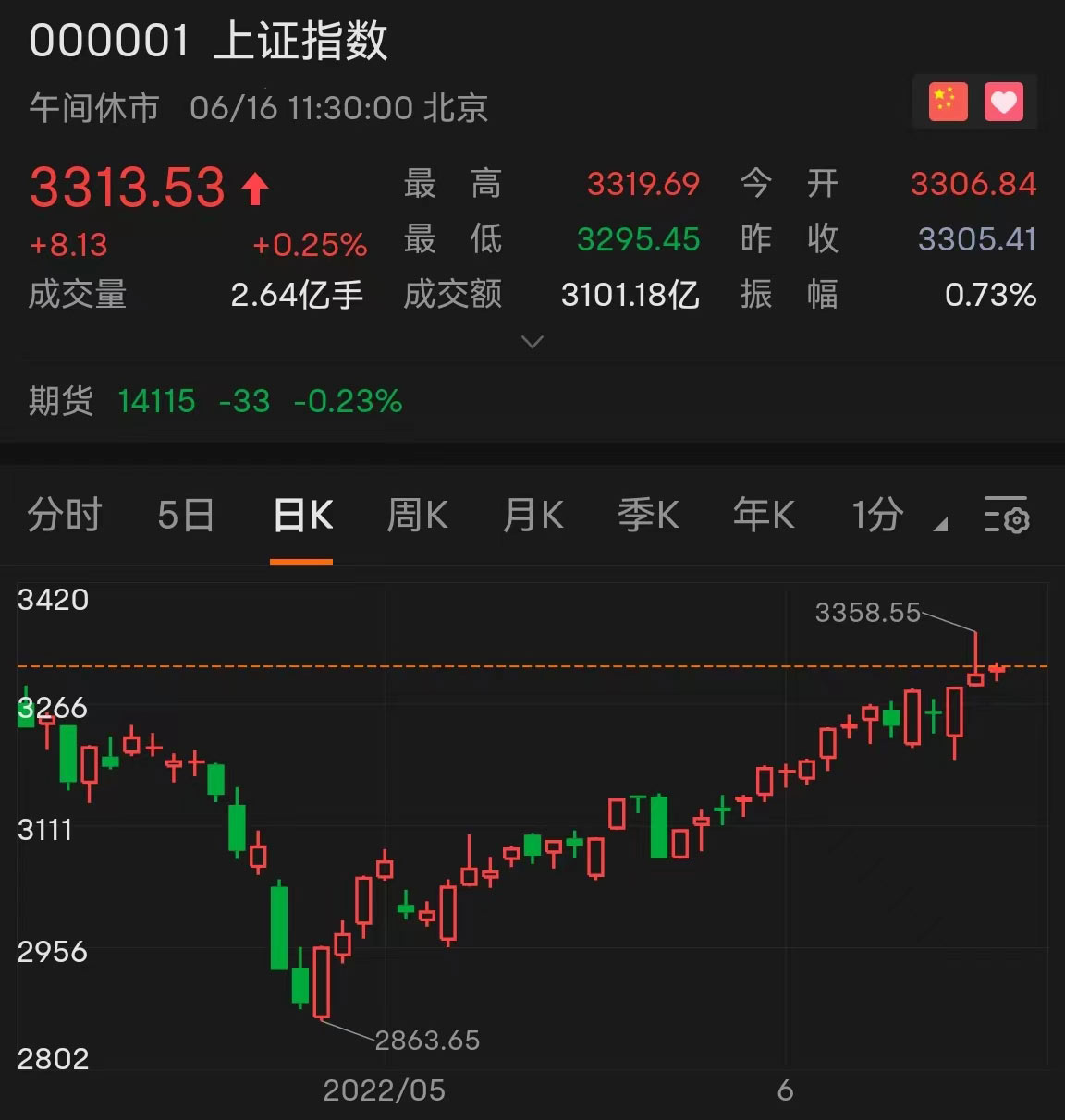Viewport: 1065px width, 1120px height.
Task: Select the 季K quarterly view
Action: (648, 516)
